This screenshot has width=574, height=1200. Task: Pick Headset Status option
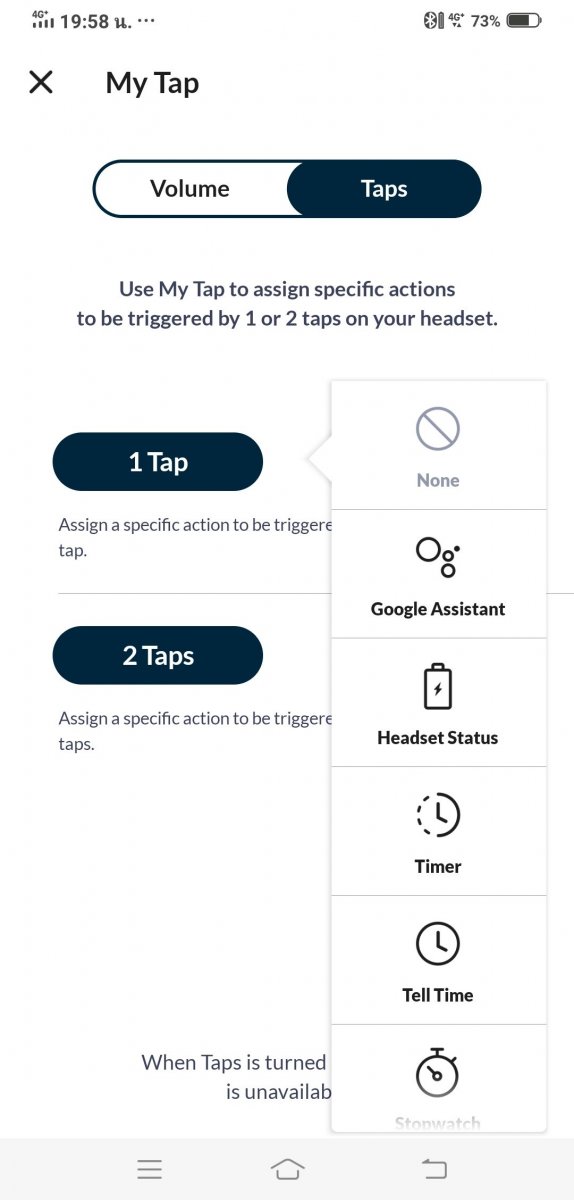tap(438, 703)
